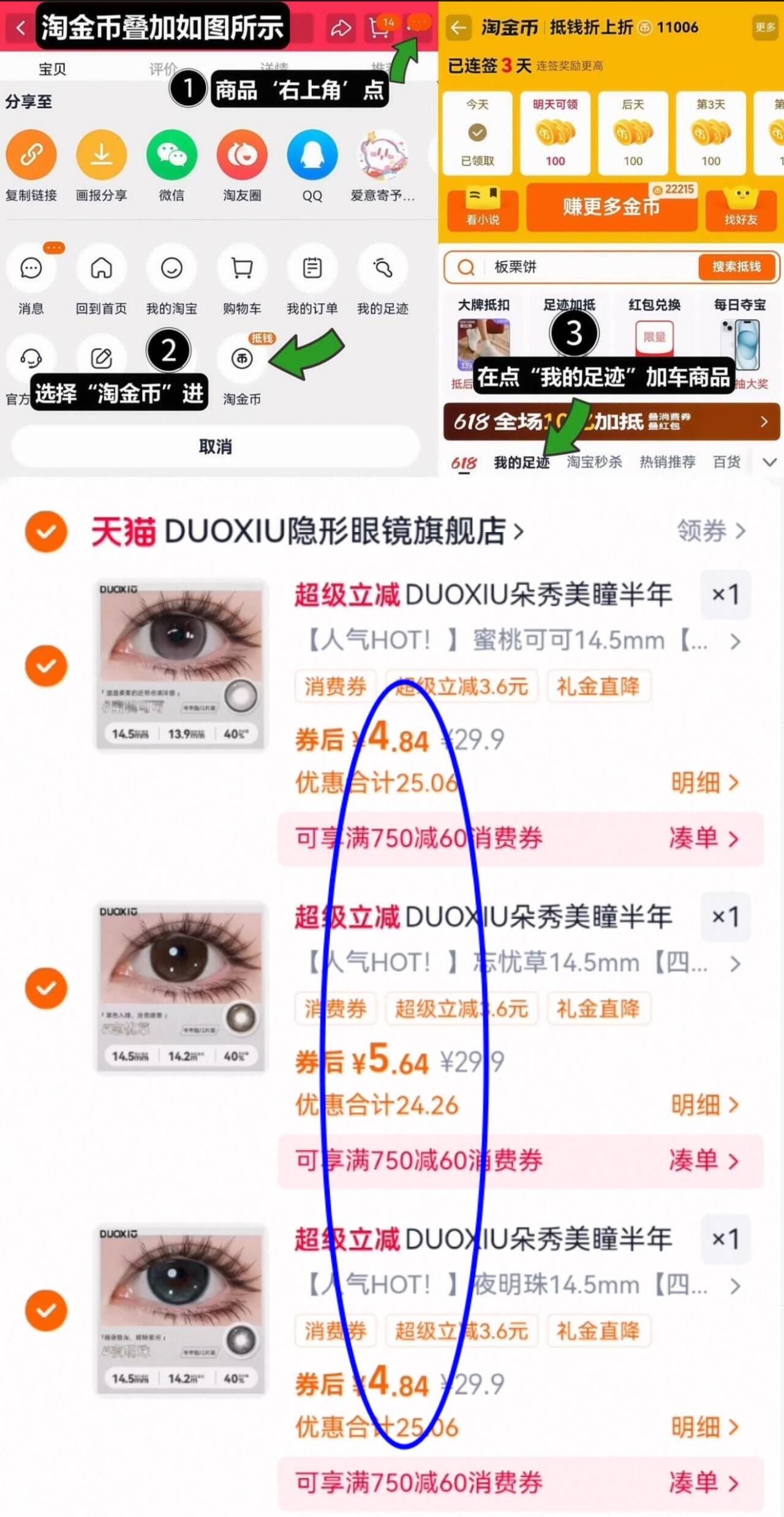The image size is (784, 1517).
Task: Open the 看小说 novel reading icon
Action: pyautogui.click(x=481, y=209)
